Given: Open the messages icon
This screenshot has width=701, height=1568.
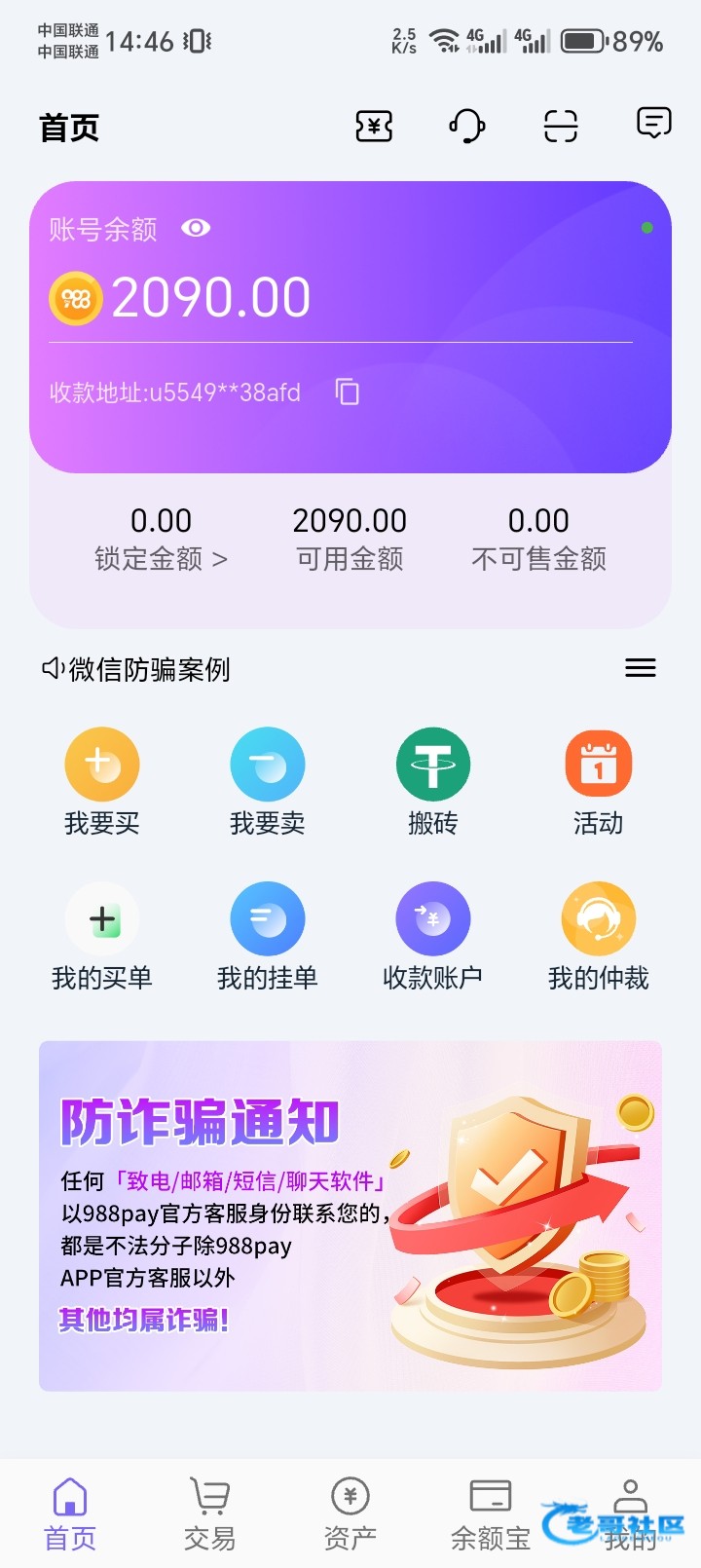Looking at the screenshot, I should point(653,124).
